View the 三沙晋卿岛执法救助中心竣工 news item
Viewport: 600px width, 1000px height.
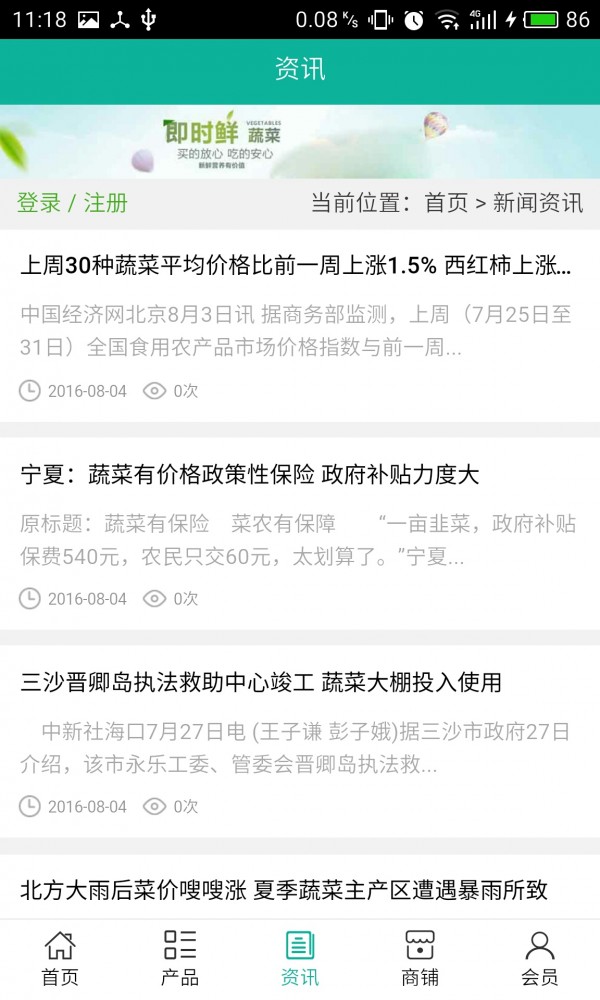[x=261, y=683]
